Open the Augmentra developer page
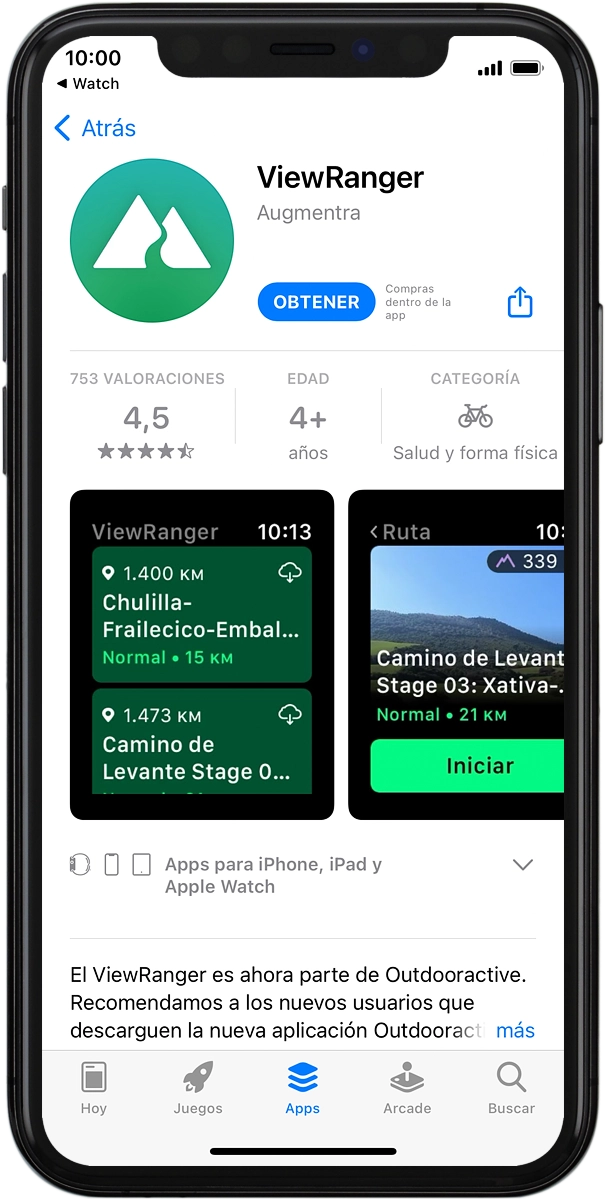Screen dimensions: 605x1200 click(x=309, y=213)
